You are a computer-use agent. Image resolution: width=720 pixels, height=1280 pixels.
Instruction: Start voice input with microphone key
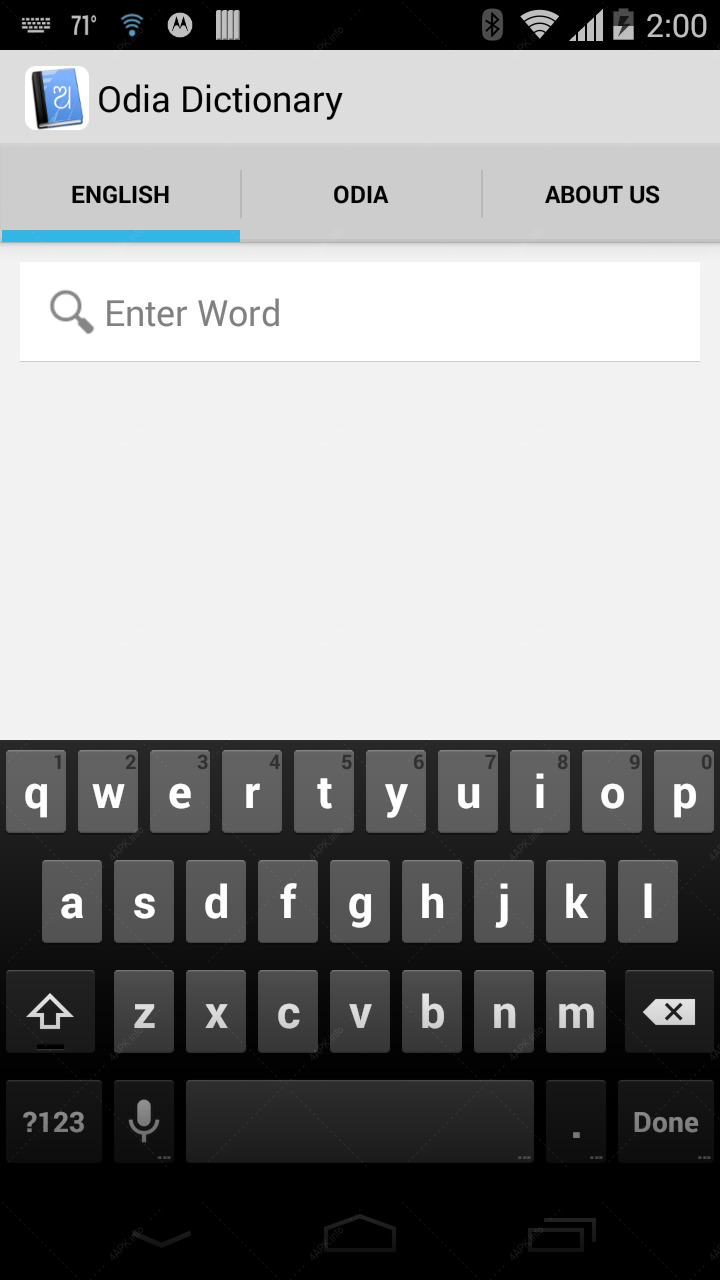coord(144,1122)
